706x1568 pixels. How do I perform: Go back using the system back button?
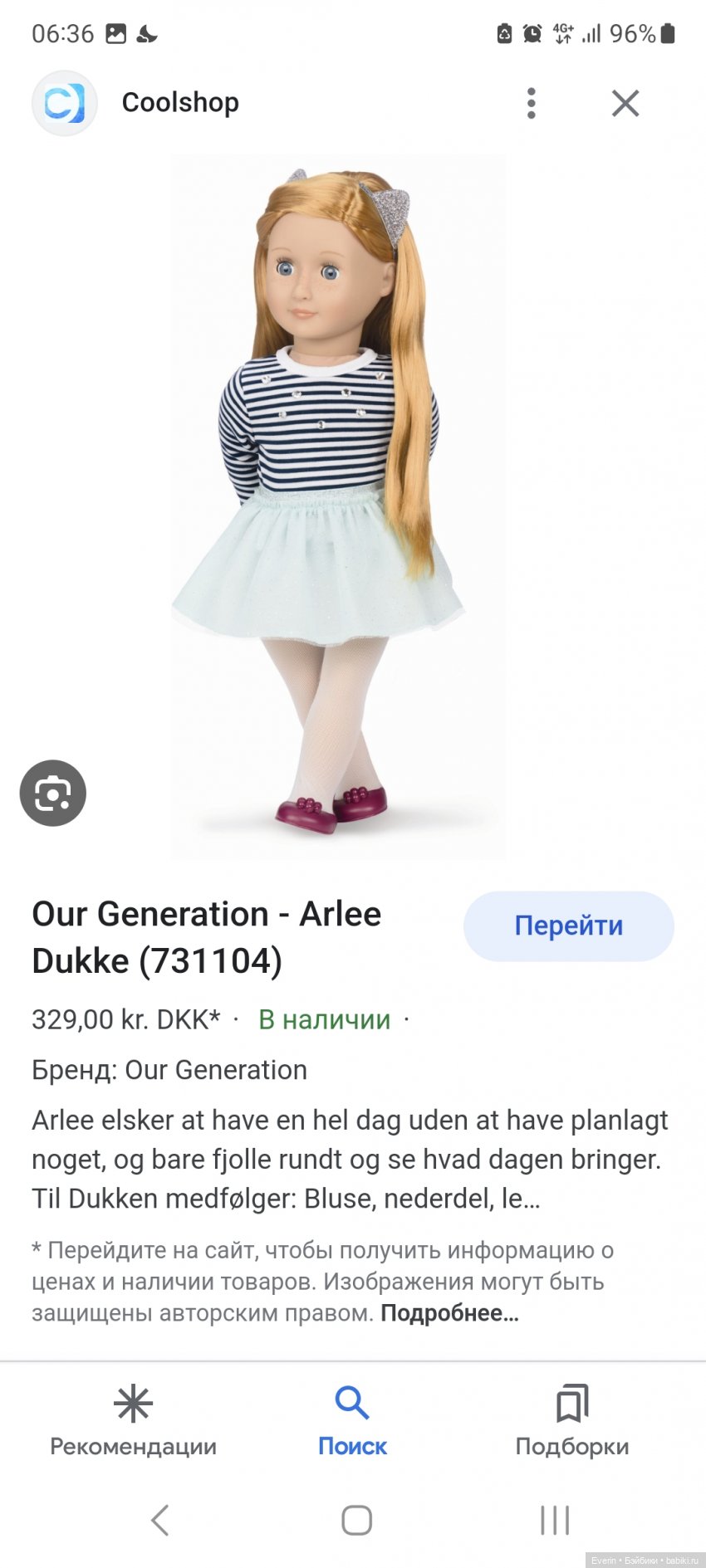tap(159, 1521)
